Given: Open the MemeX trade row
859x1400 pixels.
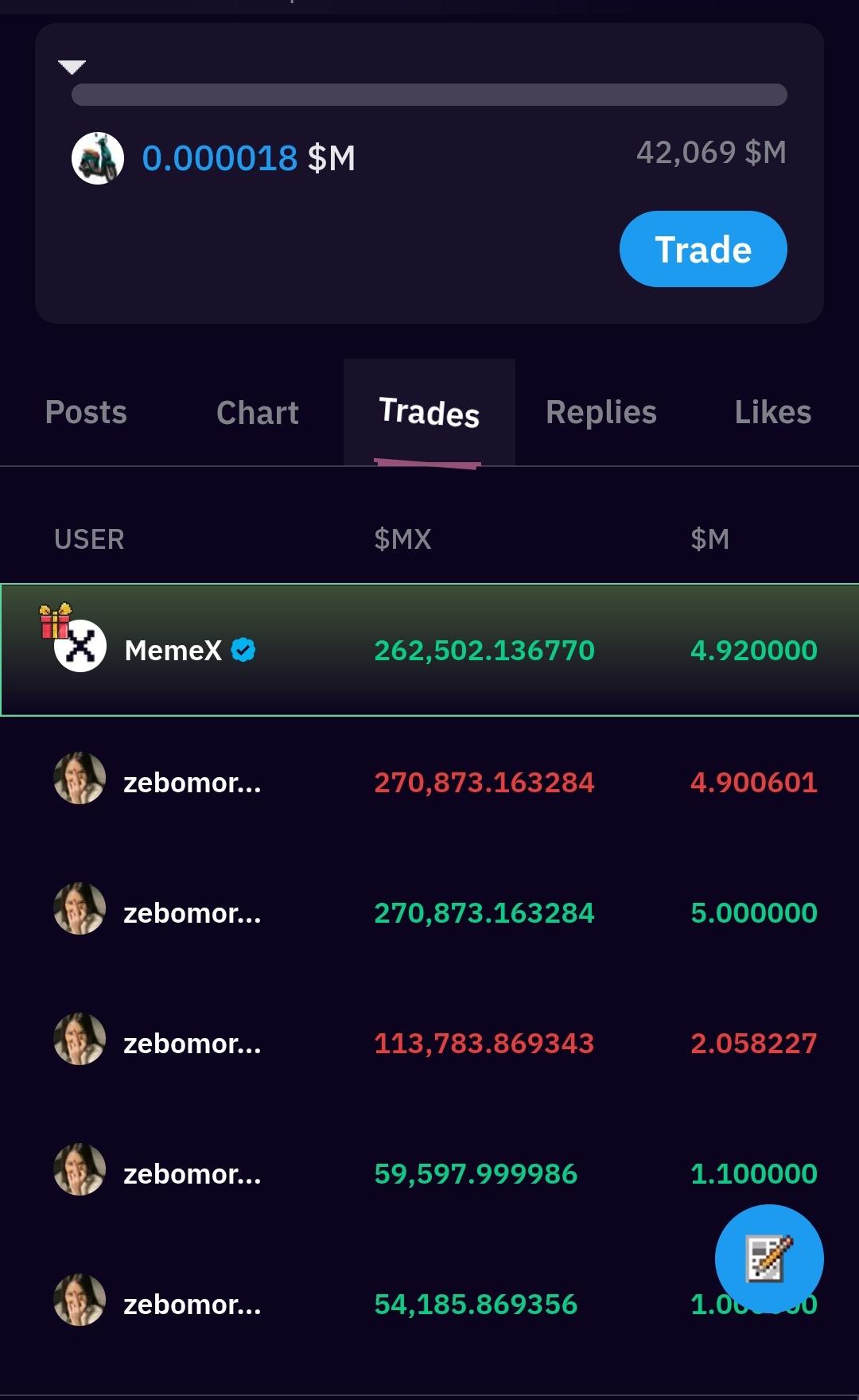Looking at the screenshot, I should pyautogui.click(x=429, y=650).
